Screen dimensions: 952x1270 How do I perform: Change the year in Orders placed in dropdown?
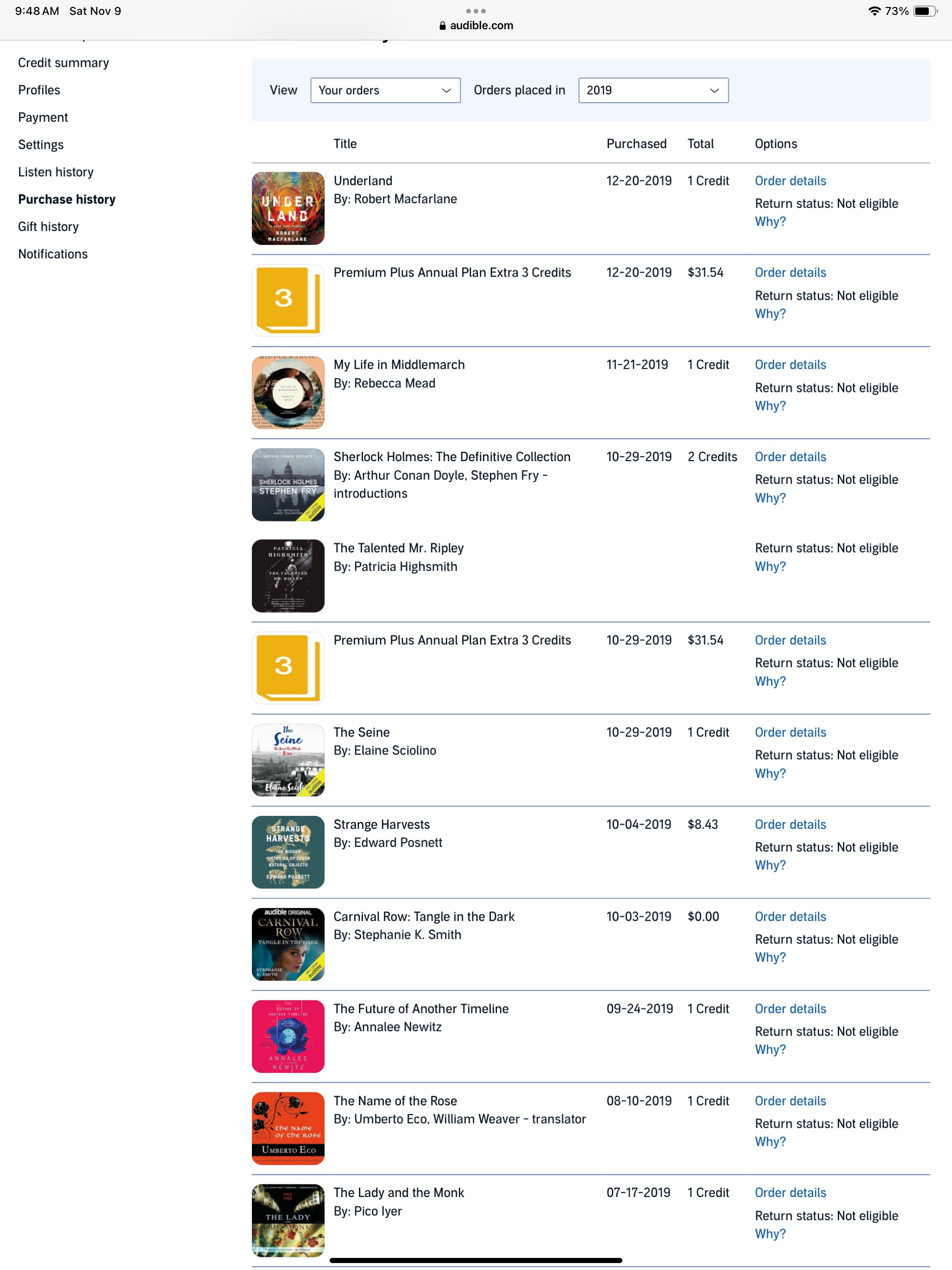653,90
